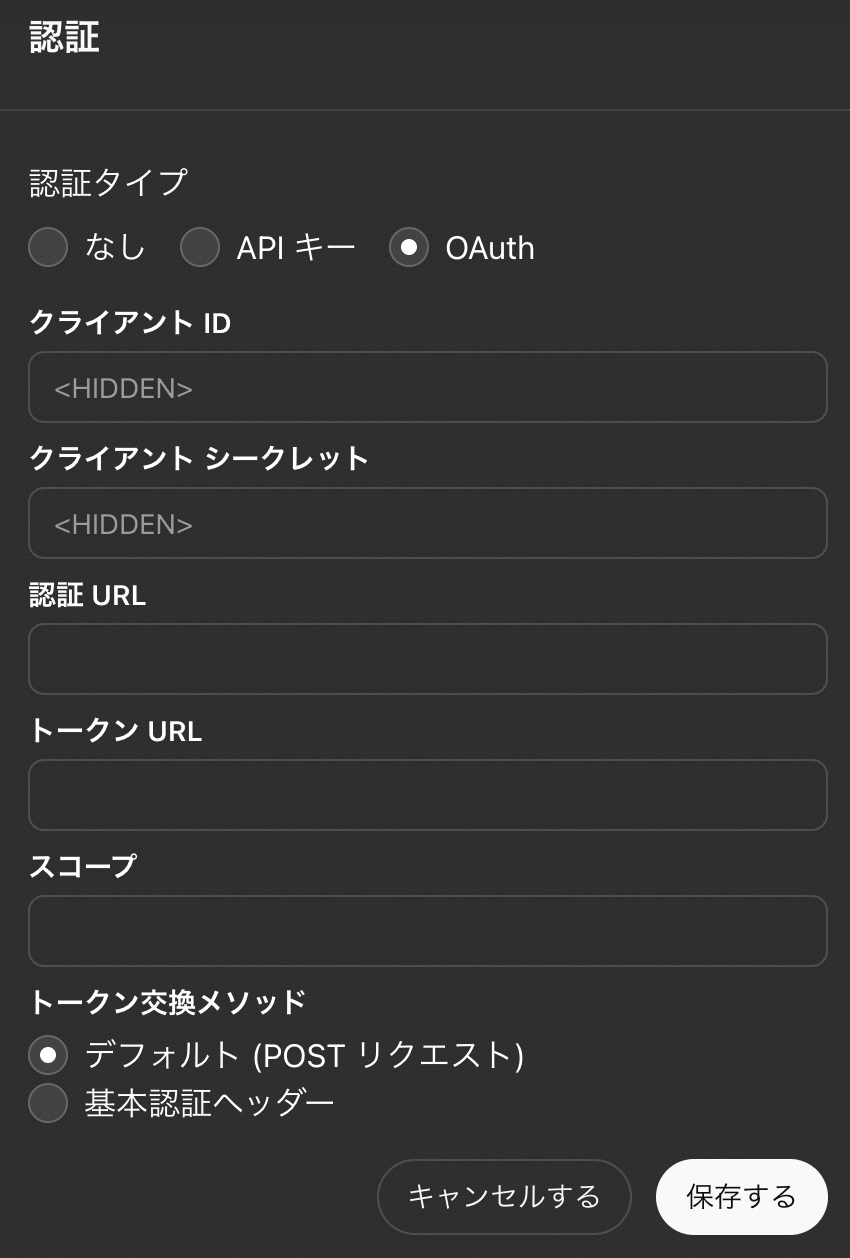Select OAuth as the authentication type
The image size is (850, 1258).
coord(408,247)
